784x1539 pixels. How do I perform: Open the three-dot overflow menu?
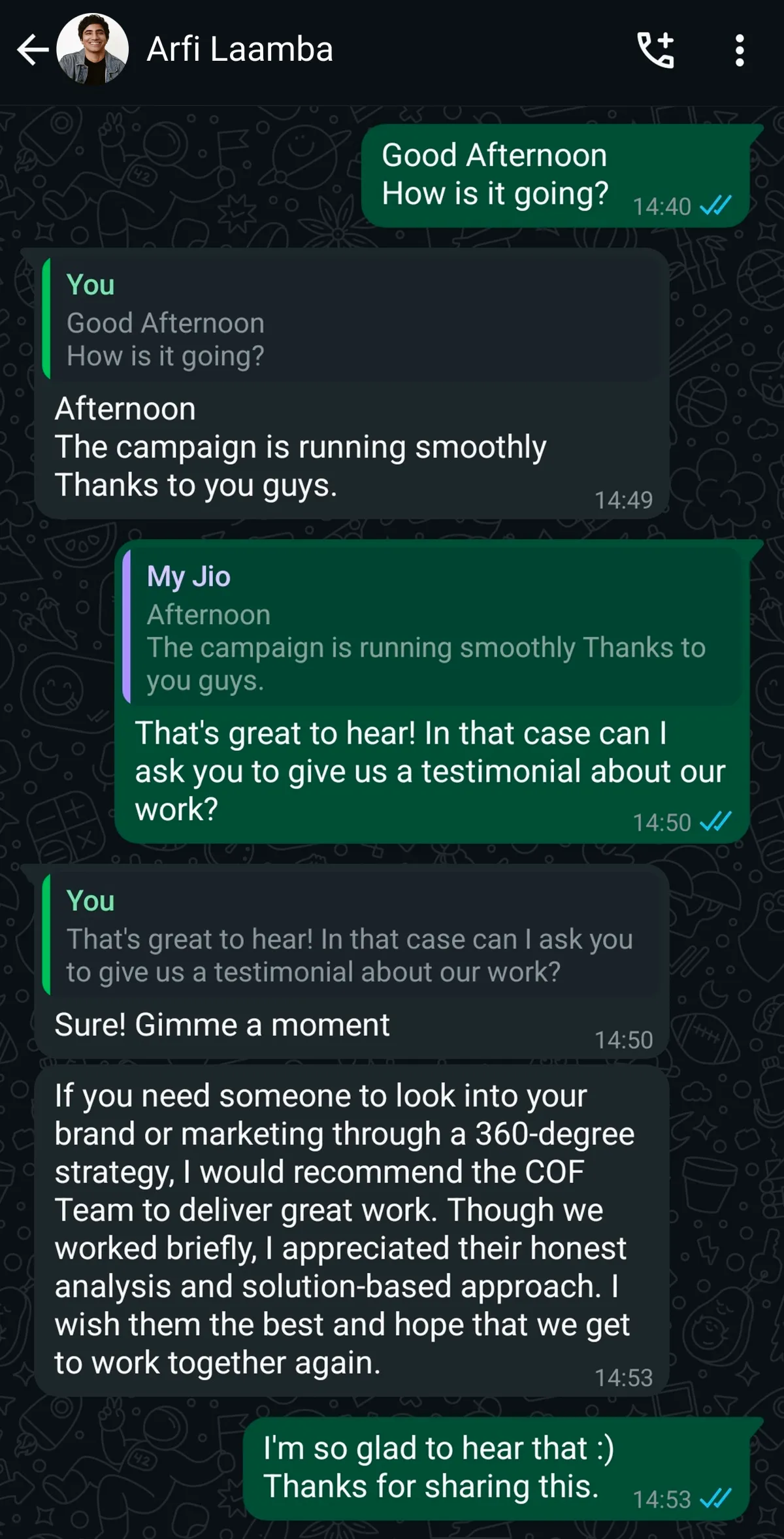coord(739,50)
